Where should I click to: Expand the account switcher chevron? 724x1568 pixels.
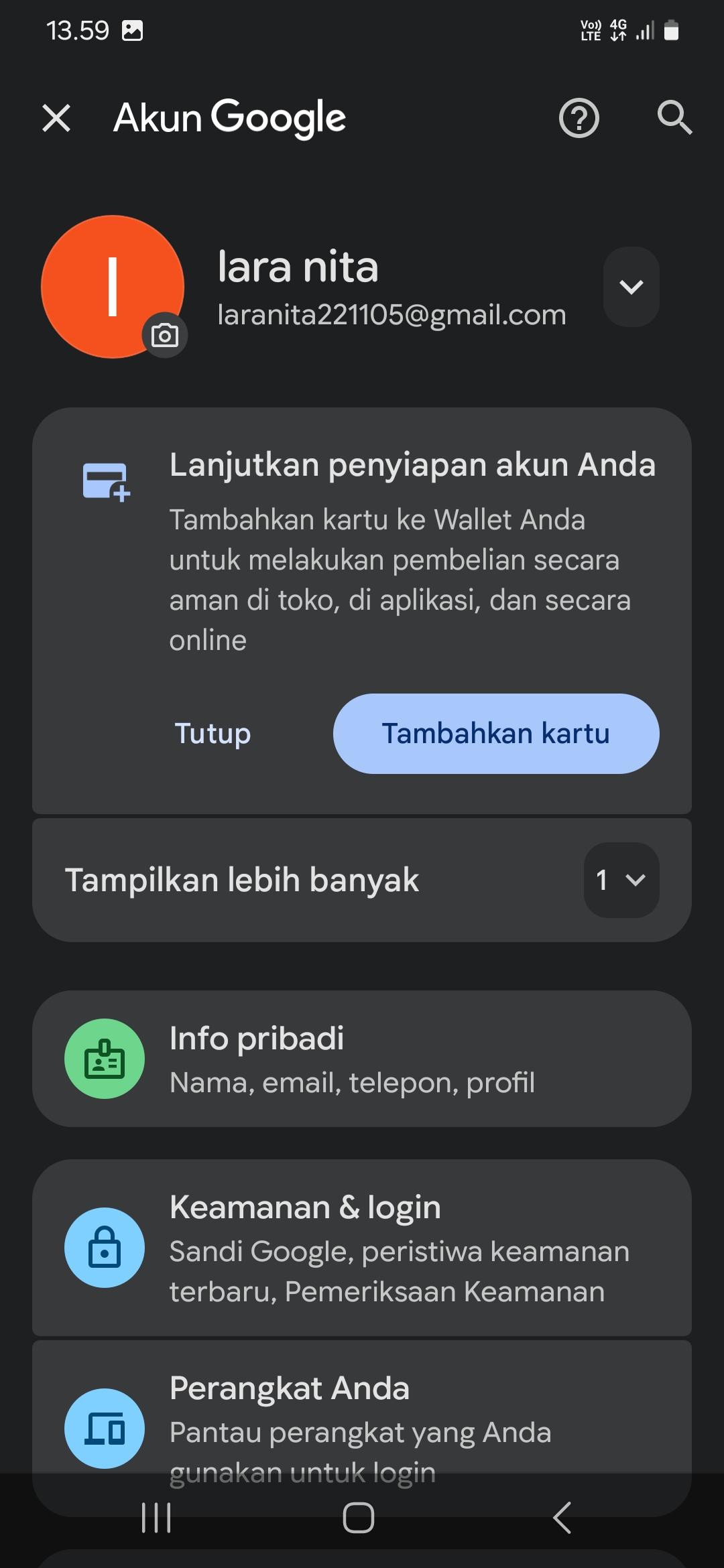click(x=631, y=287)
